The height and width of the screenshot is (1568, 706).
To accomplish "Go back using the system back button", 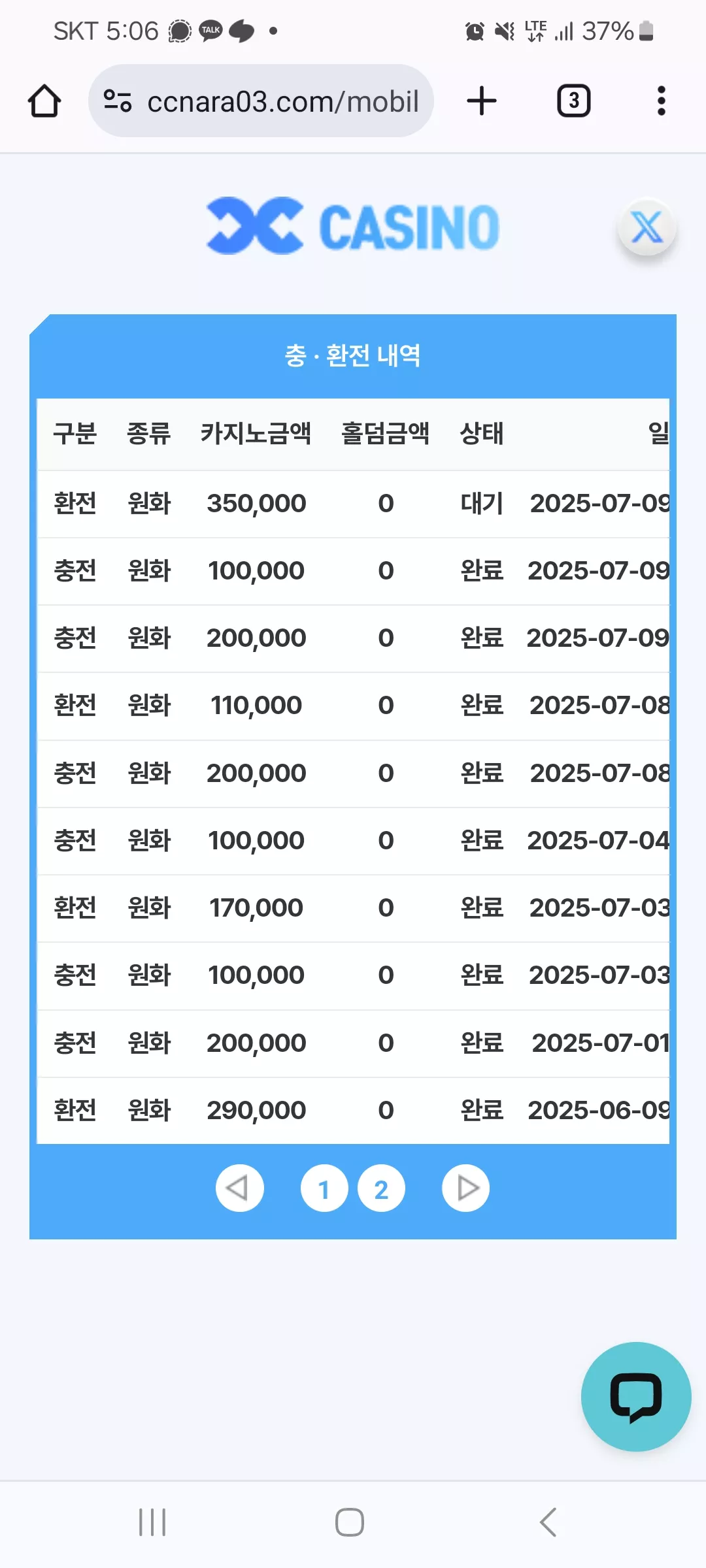I will (548, 1522).
